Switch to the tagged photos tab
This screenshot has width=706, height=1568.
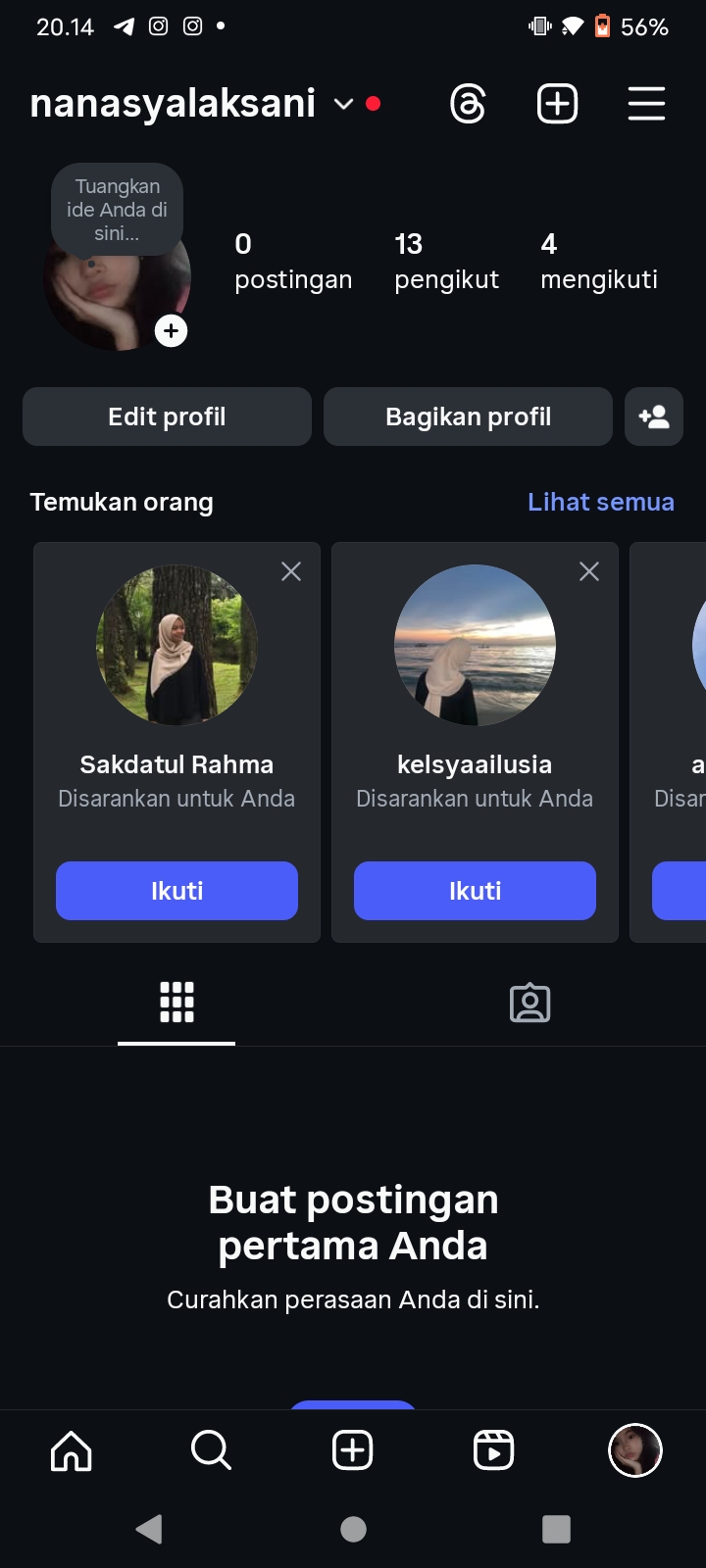coord(529,1003)
